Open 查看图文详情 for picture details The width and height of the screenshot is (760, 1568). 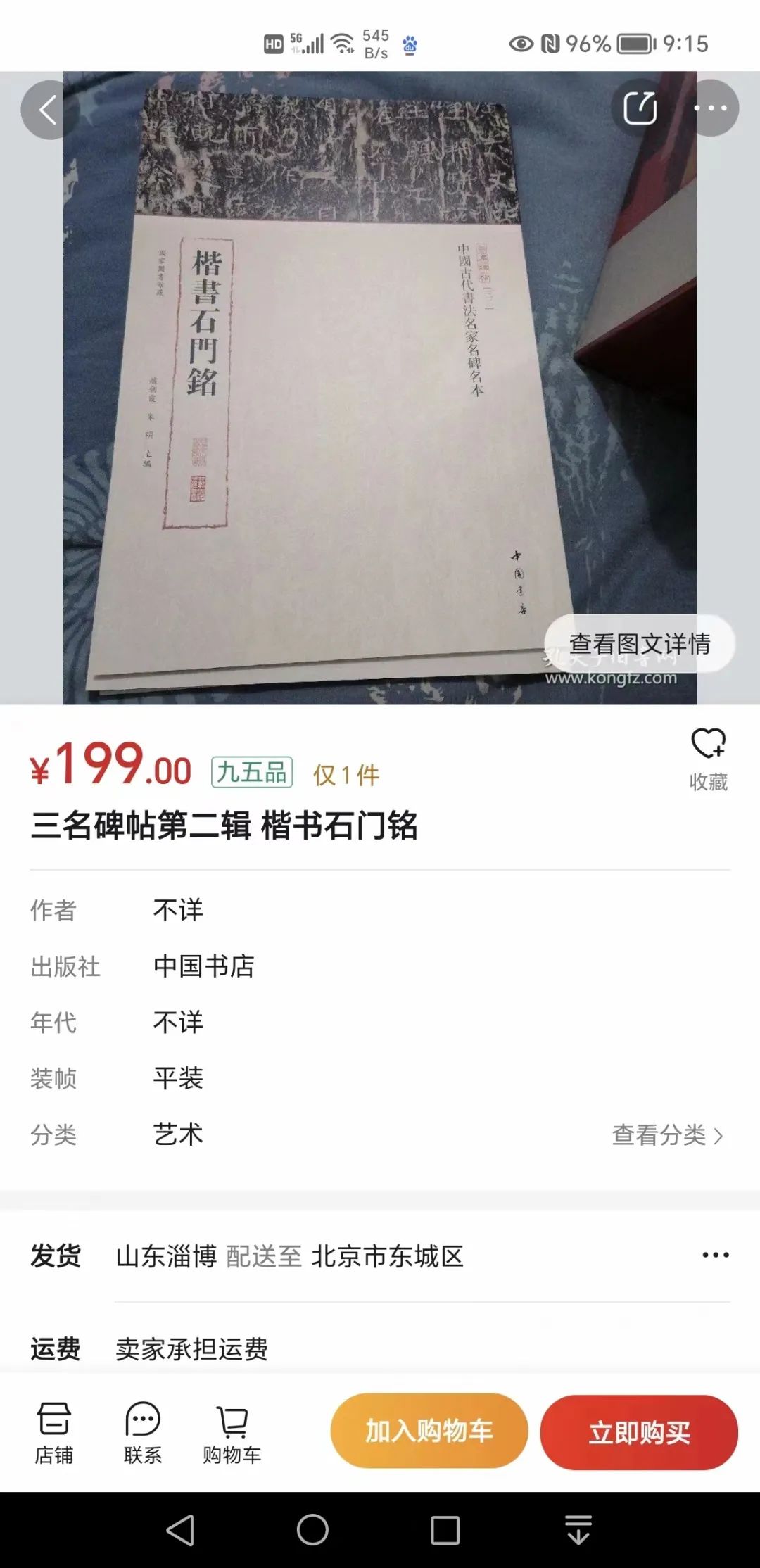click(x=639, y=643)
